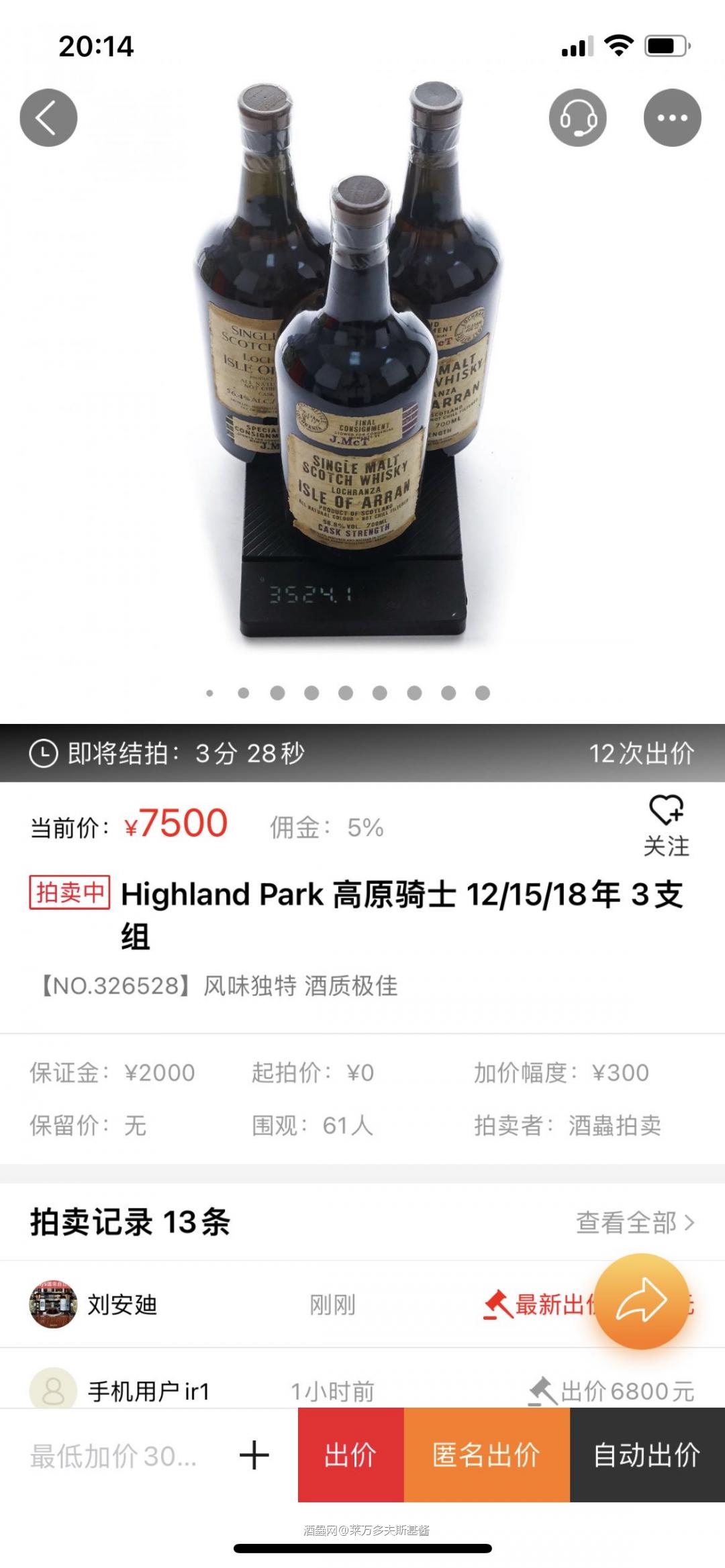
Task: Tap the back arrow to exit listing
Action: [48, 116]
